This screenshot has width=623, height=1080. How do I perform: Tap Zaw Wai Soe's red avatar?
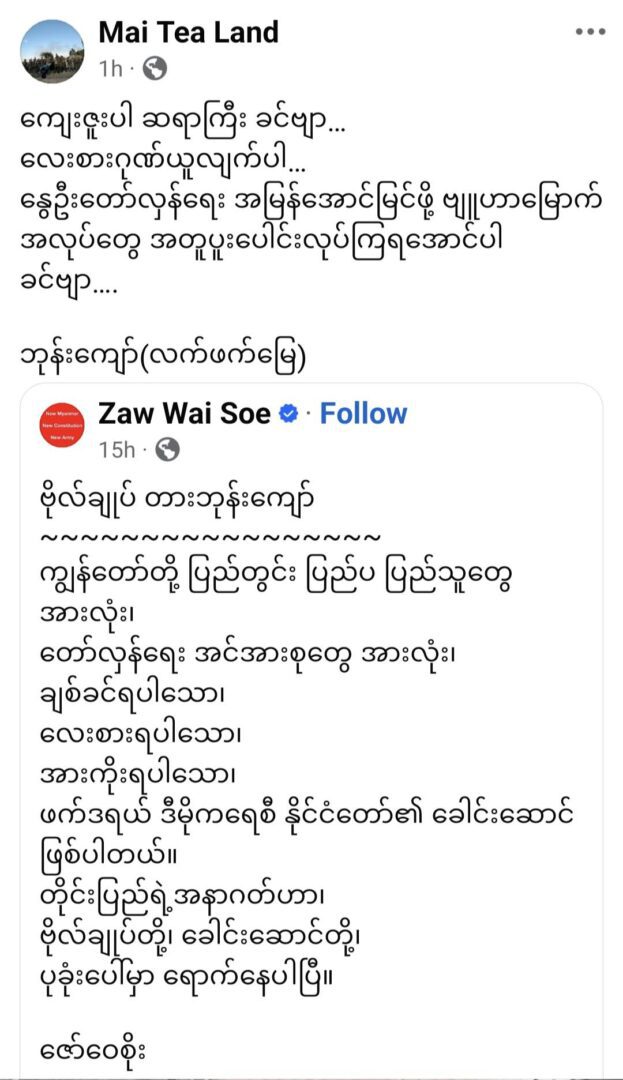pyautogui.click(x=62, y=425)
